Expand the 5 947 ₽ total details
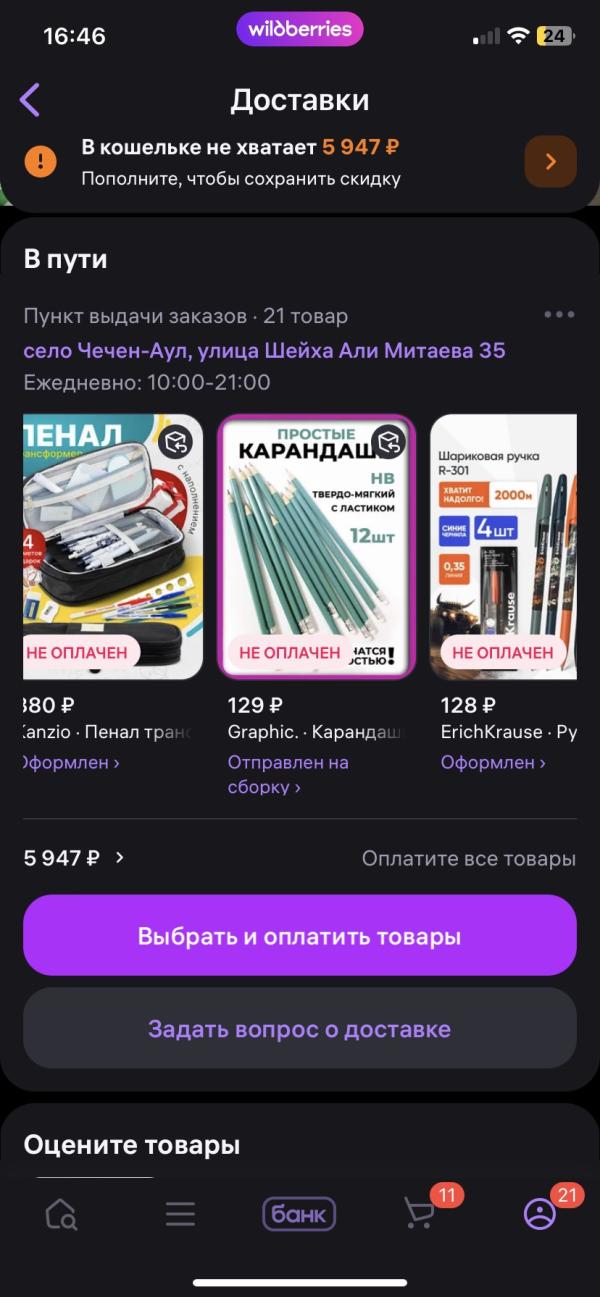 (x=75, y=858)
